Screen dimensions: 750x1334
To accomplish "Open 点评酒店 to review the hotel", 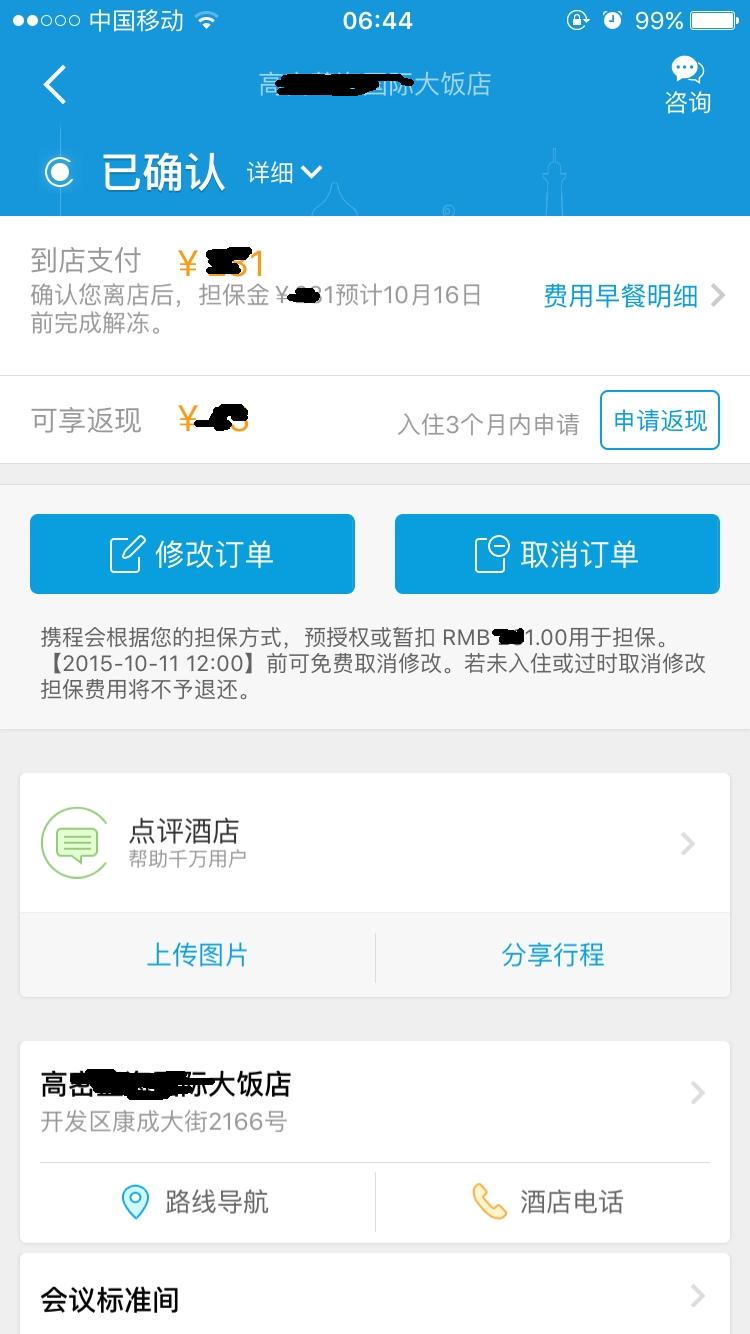I will (374, 844).
